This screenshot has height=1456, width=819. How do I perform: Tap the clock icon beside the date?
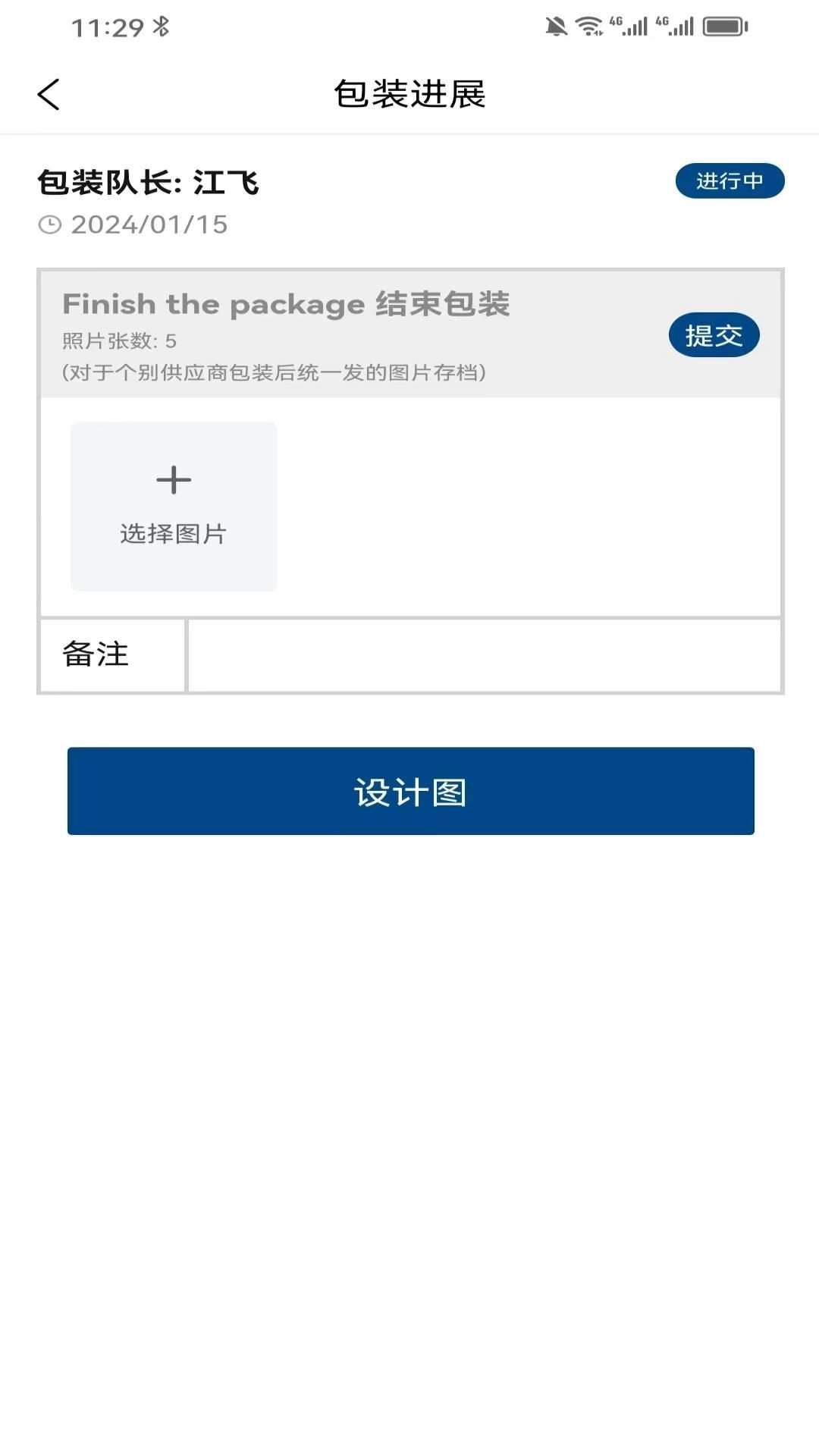coord(49,224)
